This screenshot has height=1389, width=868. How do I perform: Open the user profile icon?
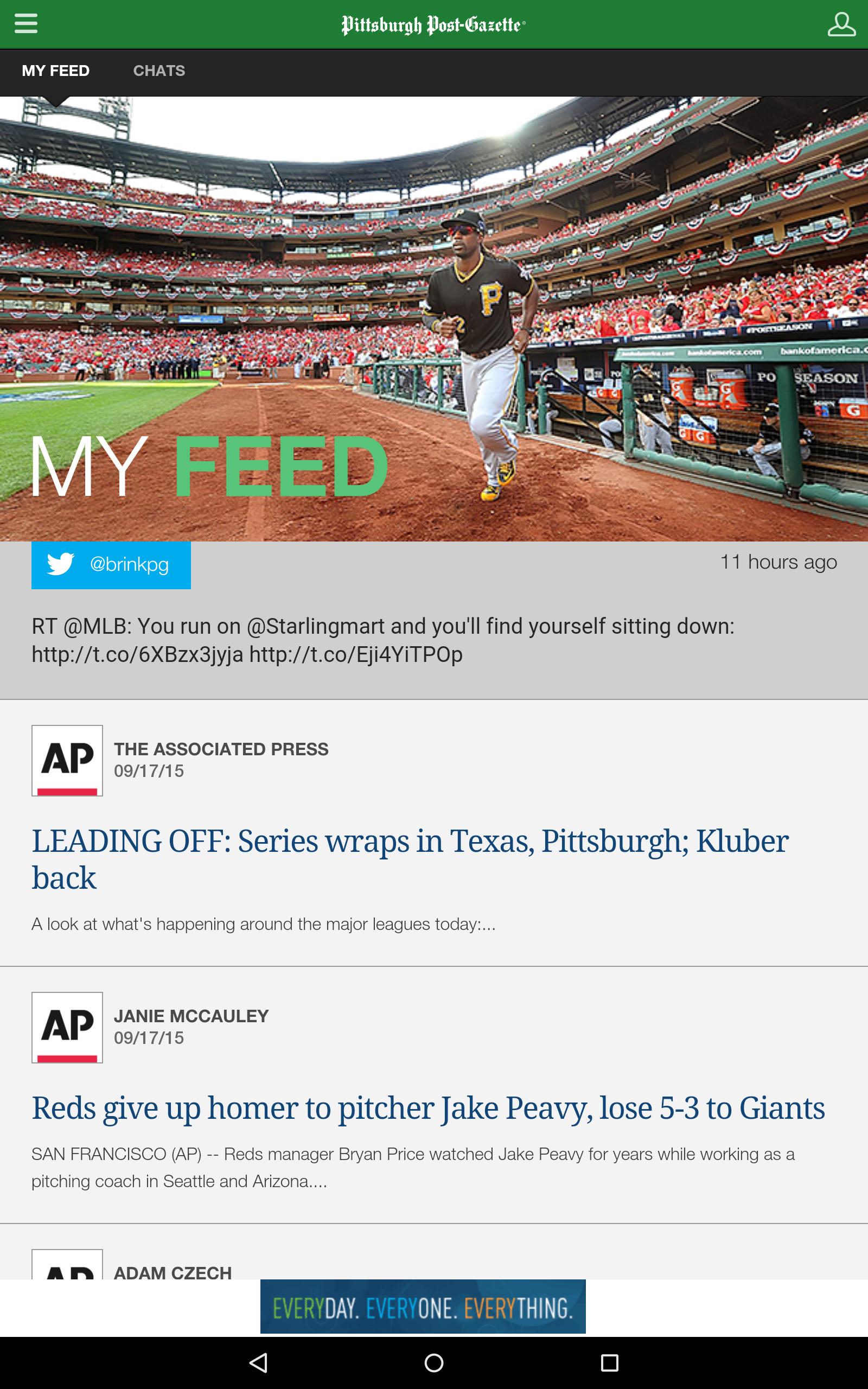pos(841,24)
